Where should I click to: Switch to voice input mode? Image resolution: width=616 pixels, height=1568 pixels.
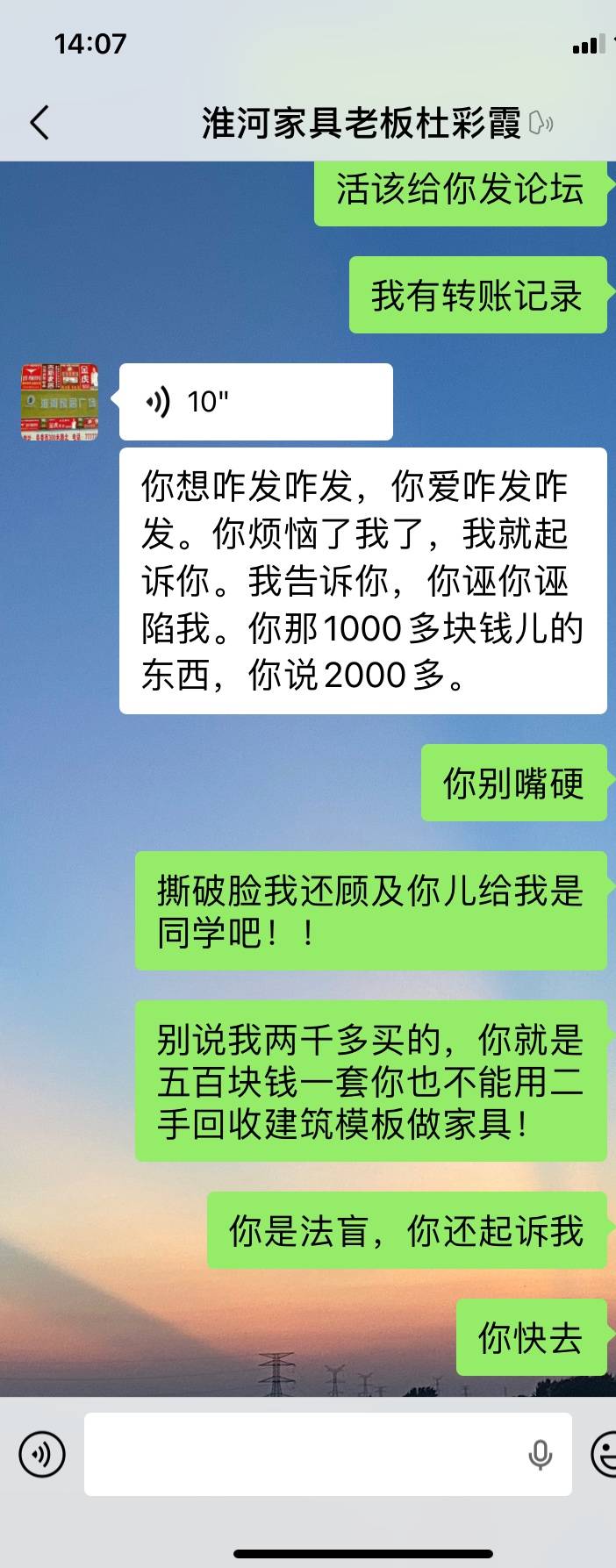42,1454
